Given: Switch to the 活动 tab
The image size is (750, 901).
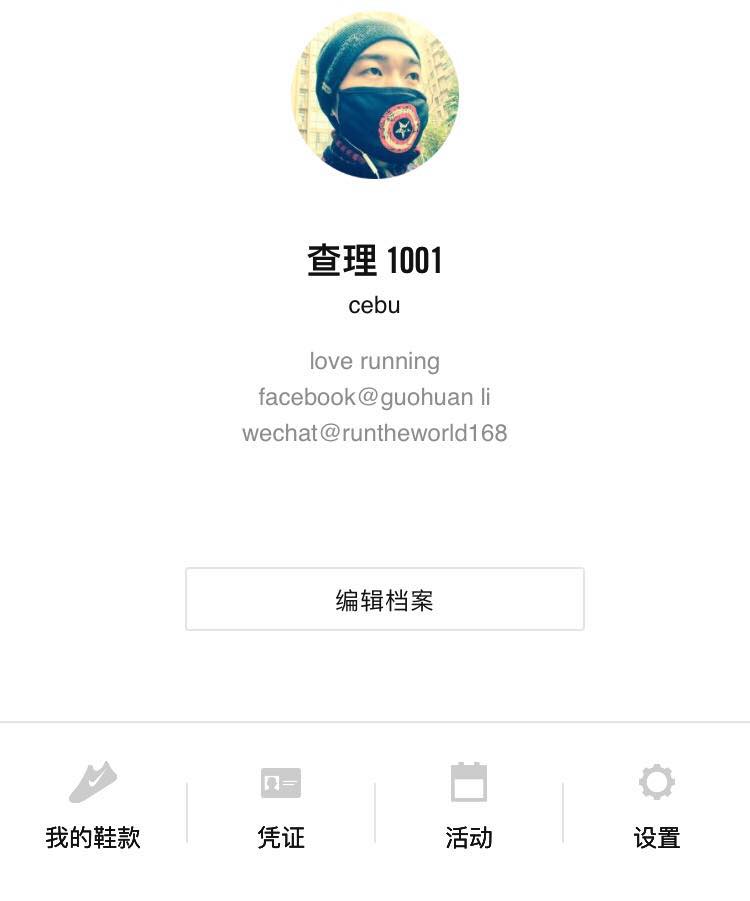Looking at the screenshot, I should [469, 810].
